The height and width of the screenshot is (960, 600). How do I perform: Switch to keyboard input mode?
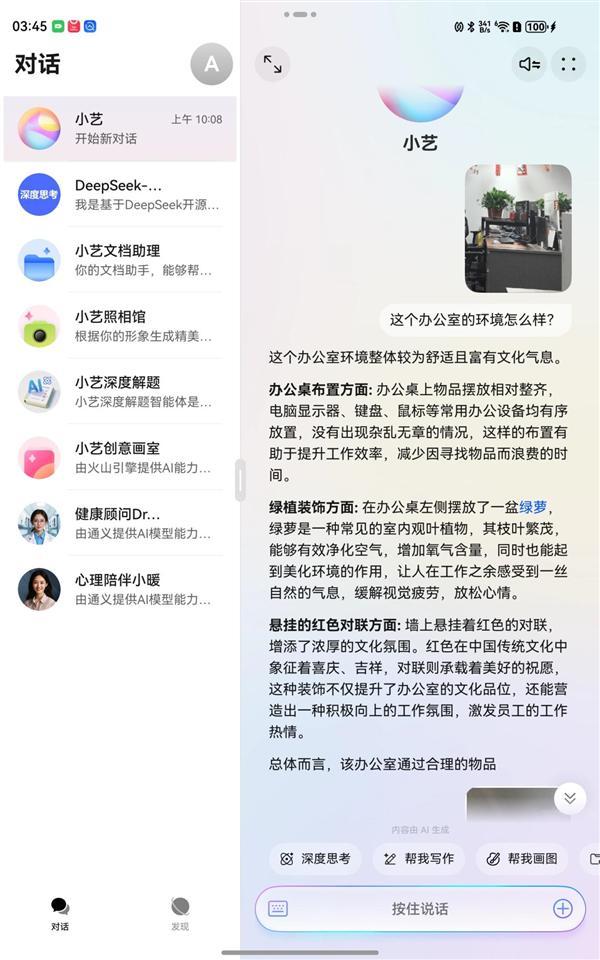(x=278, y=909)
